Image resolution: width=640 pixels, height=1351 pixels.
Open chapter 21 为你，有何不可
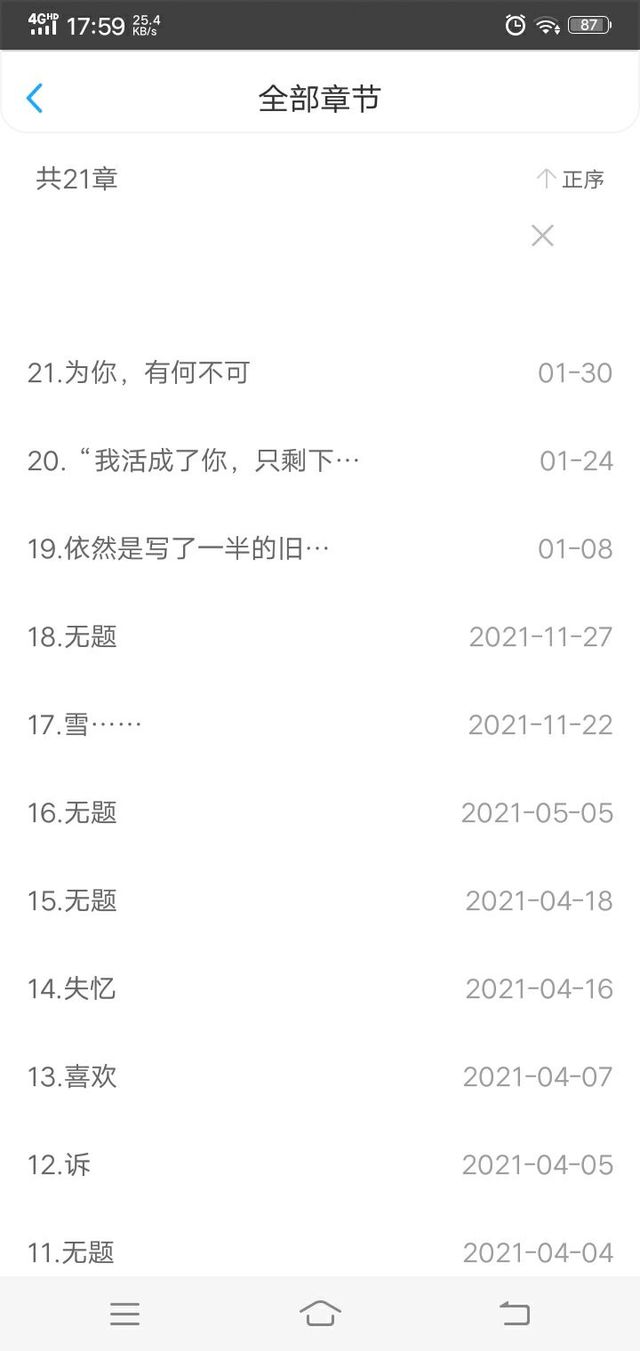point(320,373)
